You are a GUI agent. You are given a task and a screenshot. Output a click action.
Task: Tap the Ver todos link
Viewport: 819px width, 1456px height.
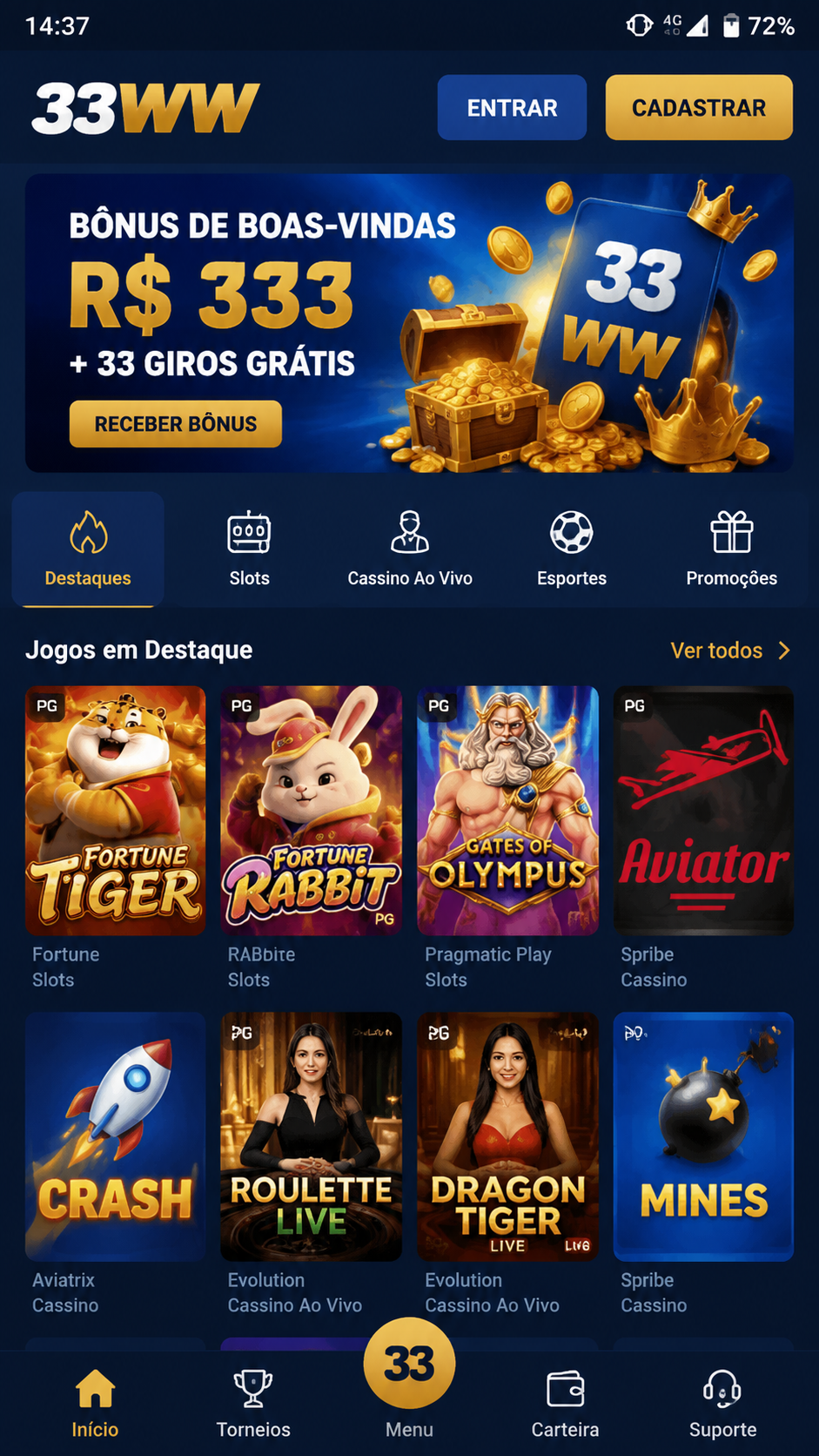coord(731,650)
